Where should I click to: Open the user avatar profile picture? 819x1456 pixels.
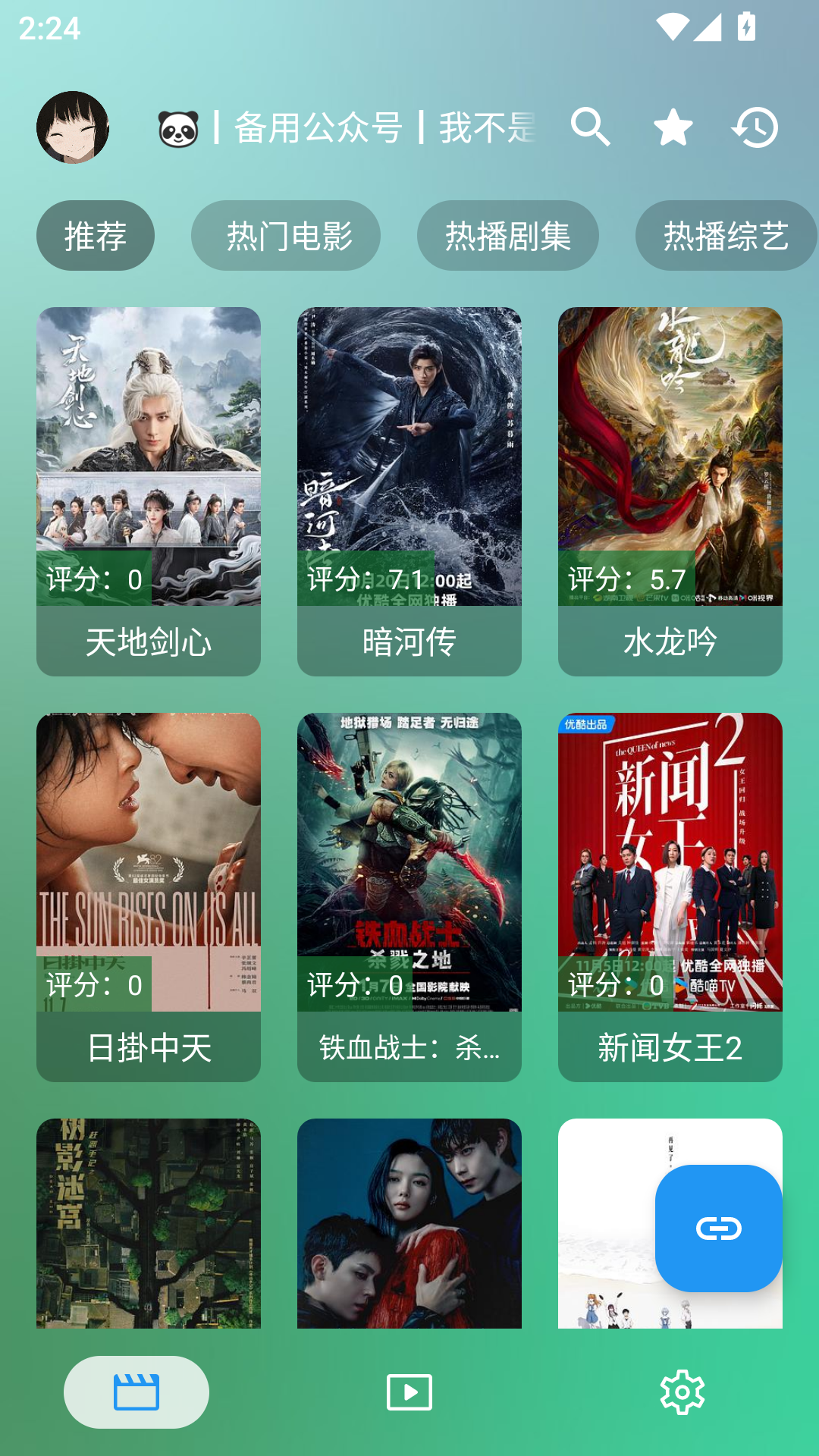coord(72,127)
